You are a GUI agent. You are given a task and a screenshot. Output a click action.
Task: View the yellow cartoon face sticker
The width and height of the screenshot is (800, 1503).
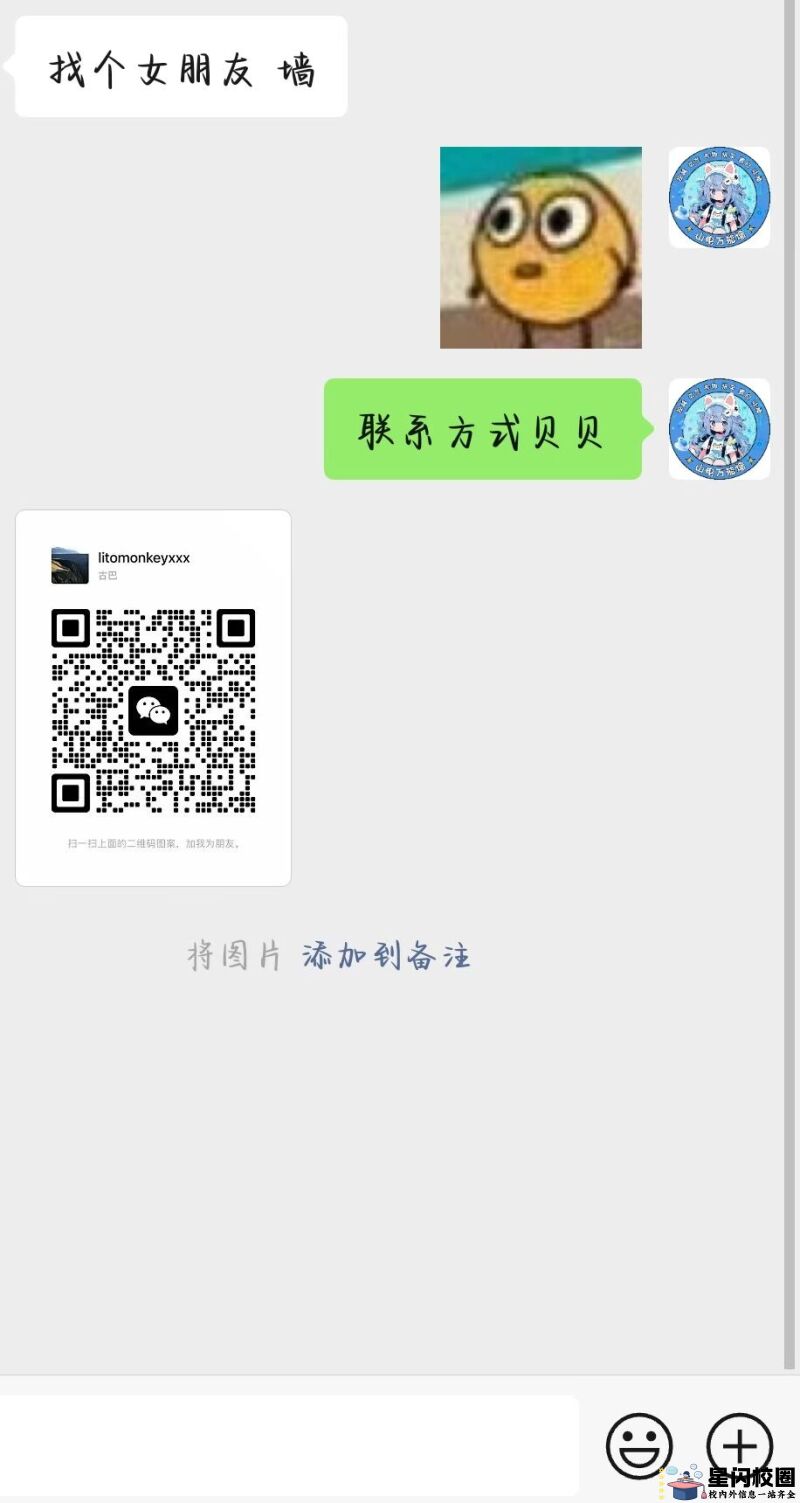point(541,248)
